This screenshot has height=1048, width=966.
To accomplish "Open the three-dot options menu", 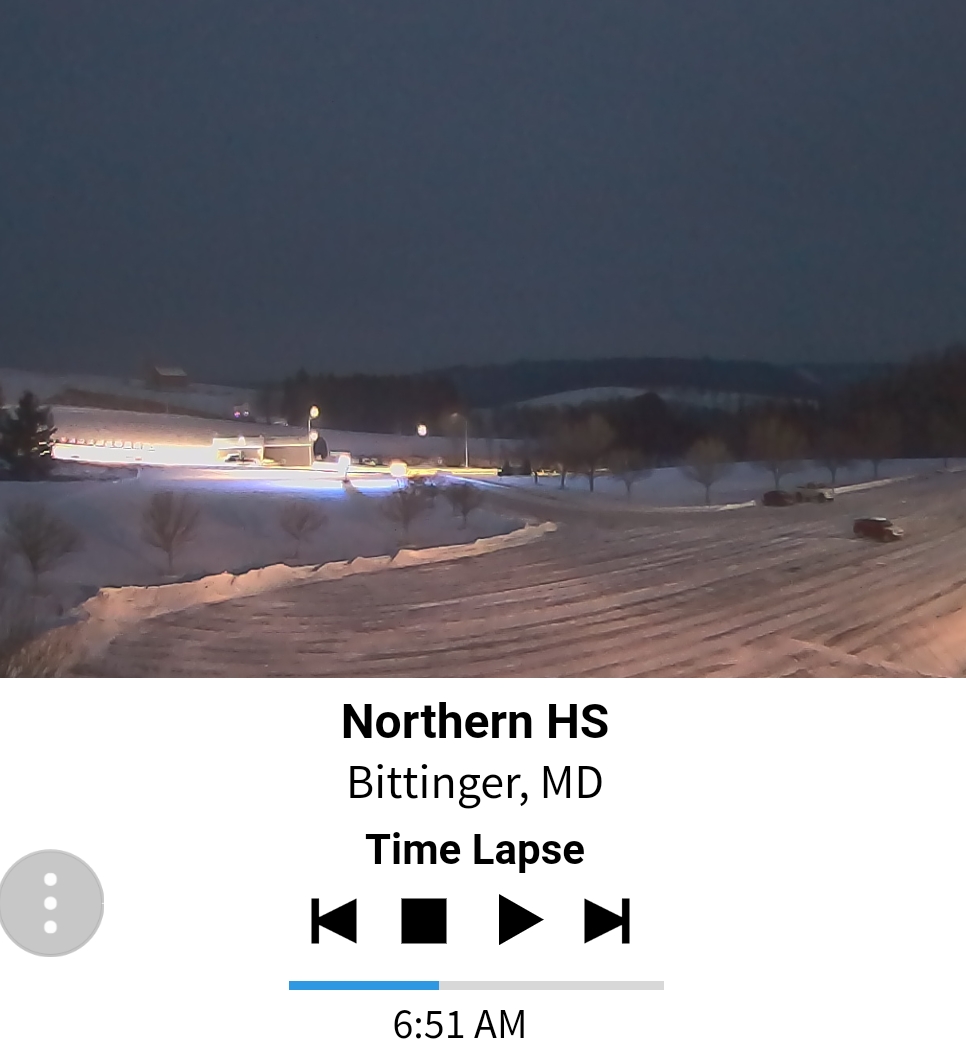I will (x=51, y=903).
